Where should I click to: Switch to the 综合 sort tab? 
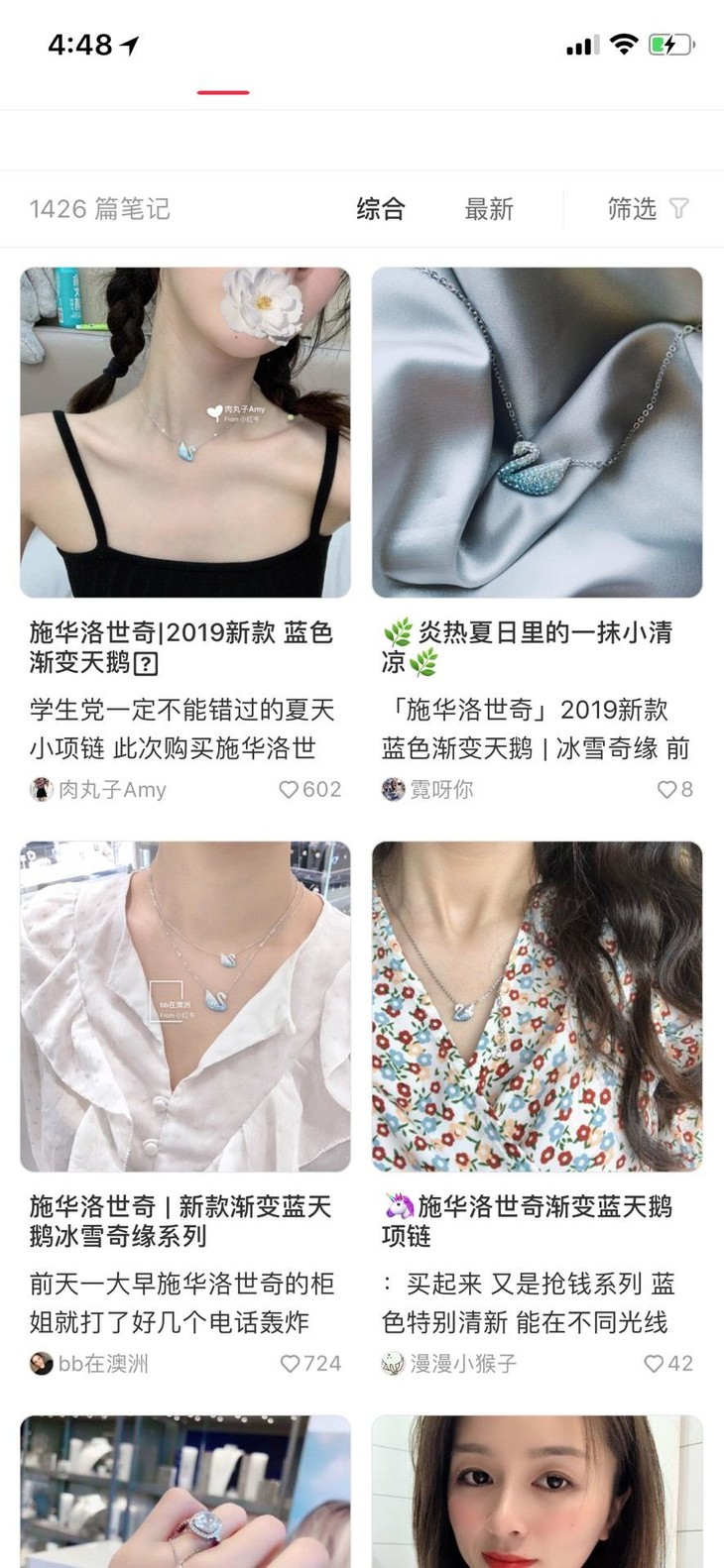381,209
